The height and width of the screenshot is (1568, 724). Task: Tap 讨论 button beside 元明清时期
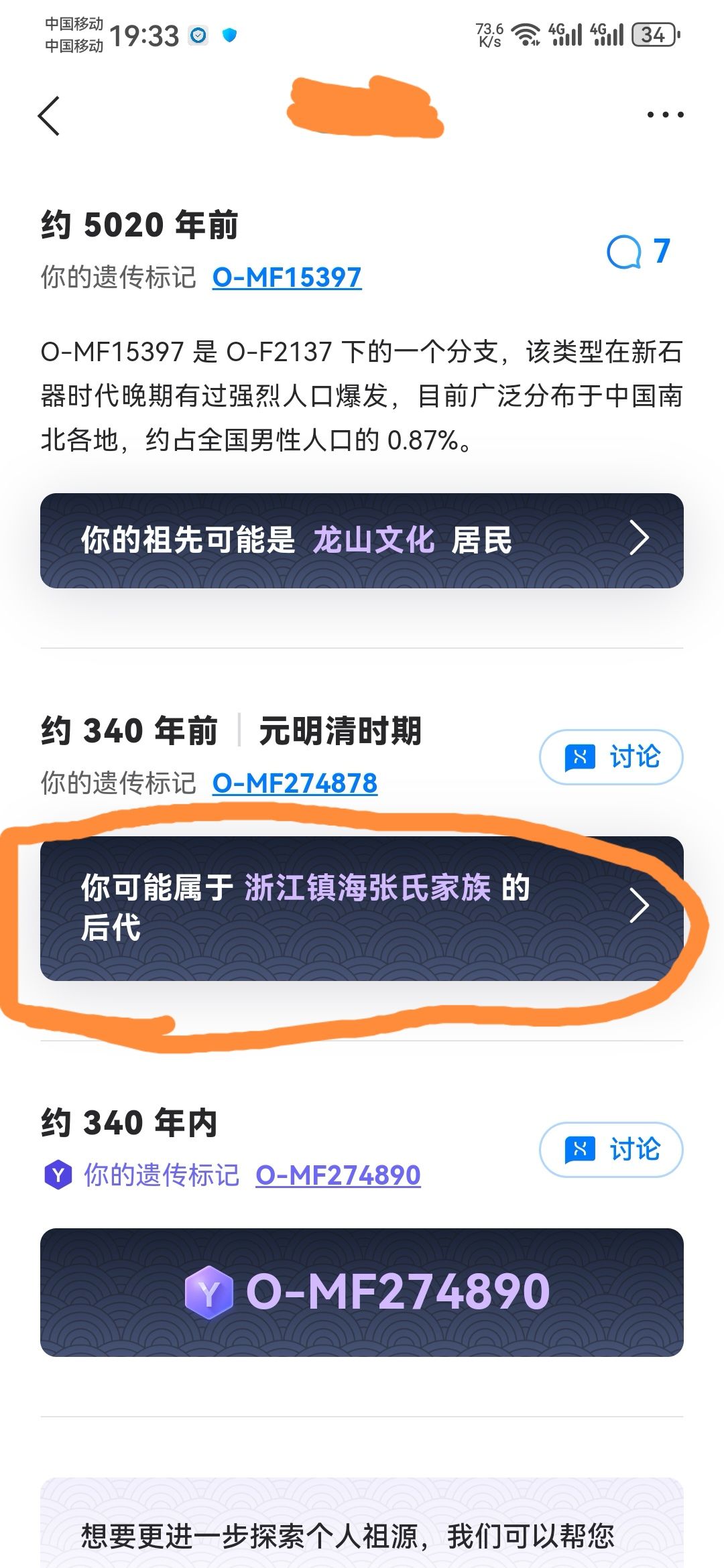coord(611,757)
